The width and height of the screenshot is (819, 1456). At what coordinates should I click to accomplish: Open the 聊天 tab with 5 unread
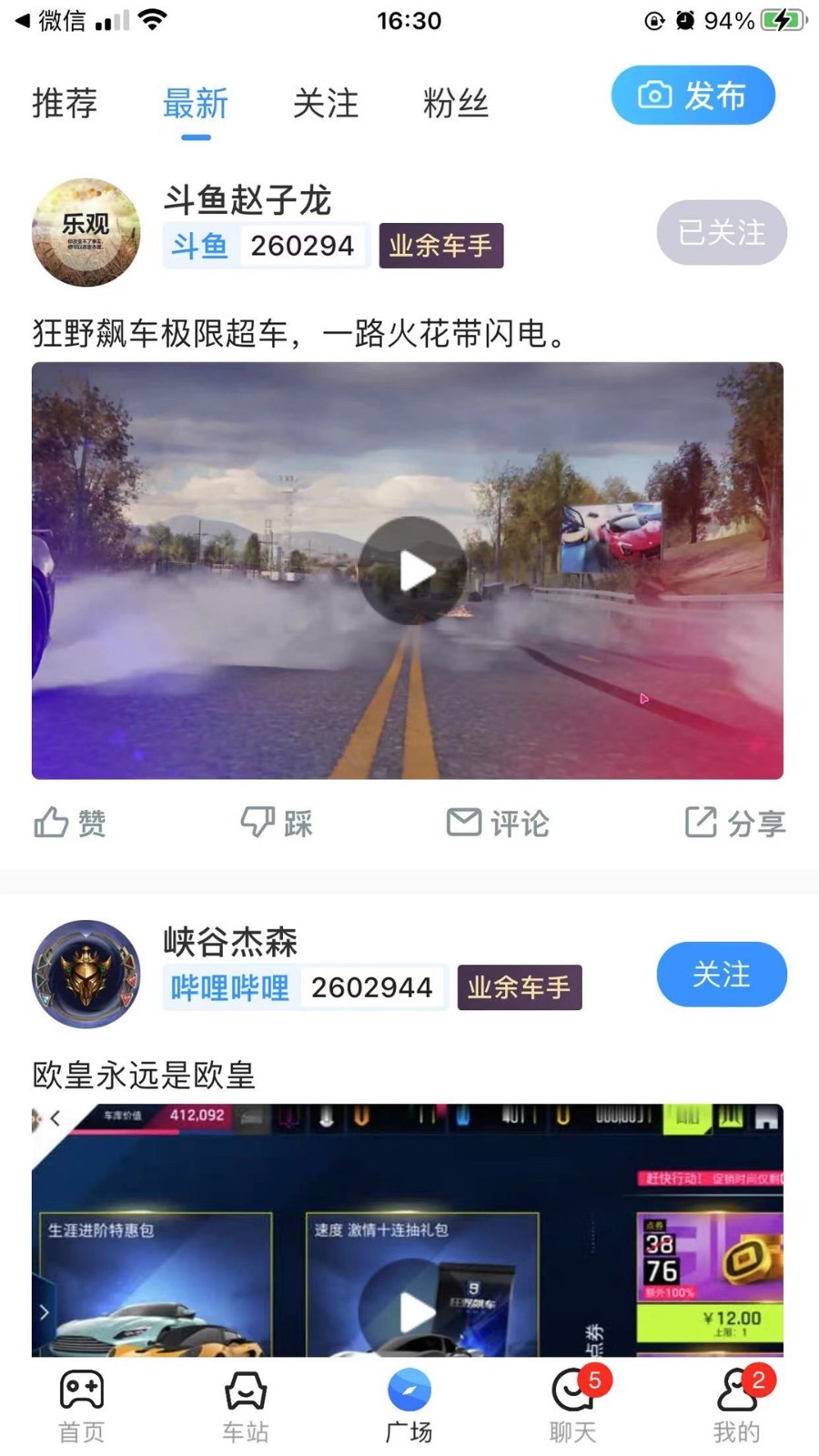pos(573,1406)
